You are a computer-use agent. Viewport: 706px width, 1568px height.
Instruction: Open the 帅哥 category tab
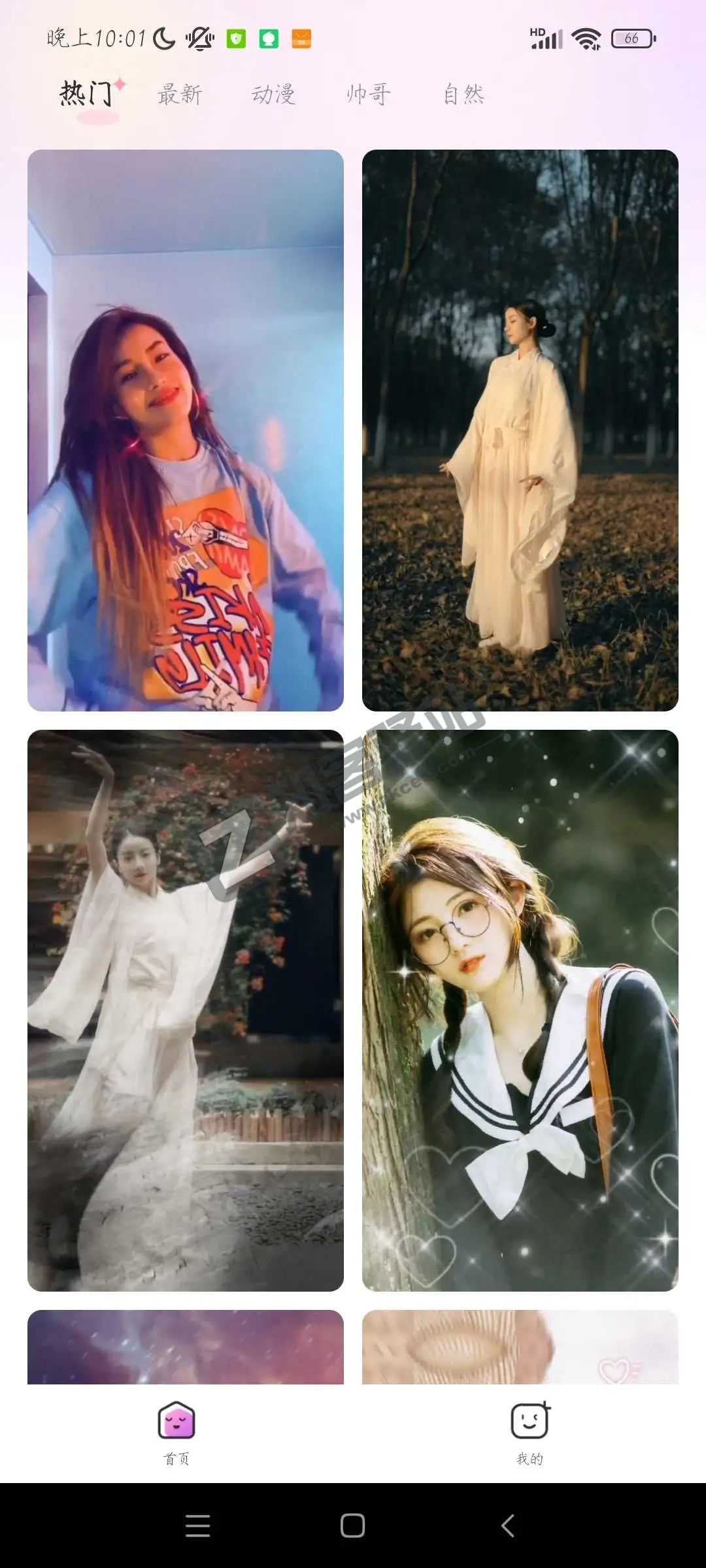click(369, 95)
